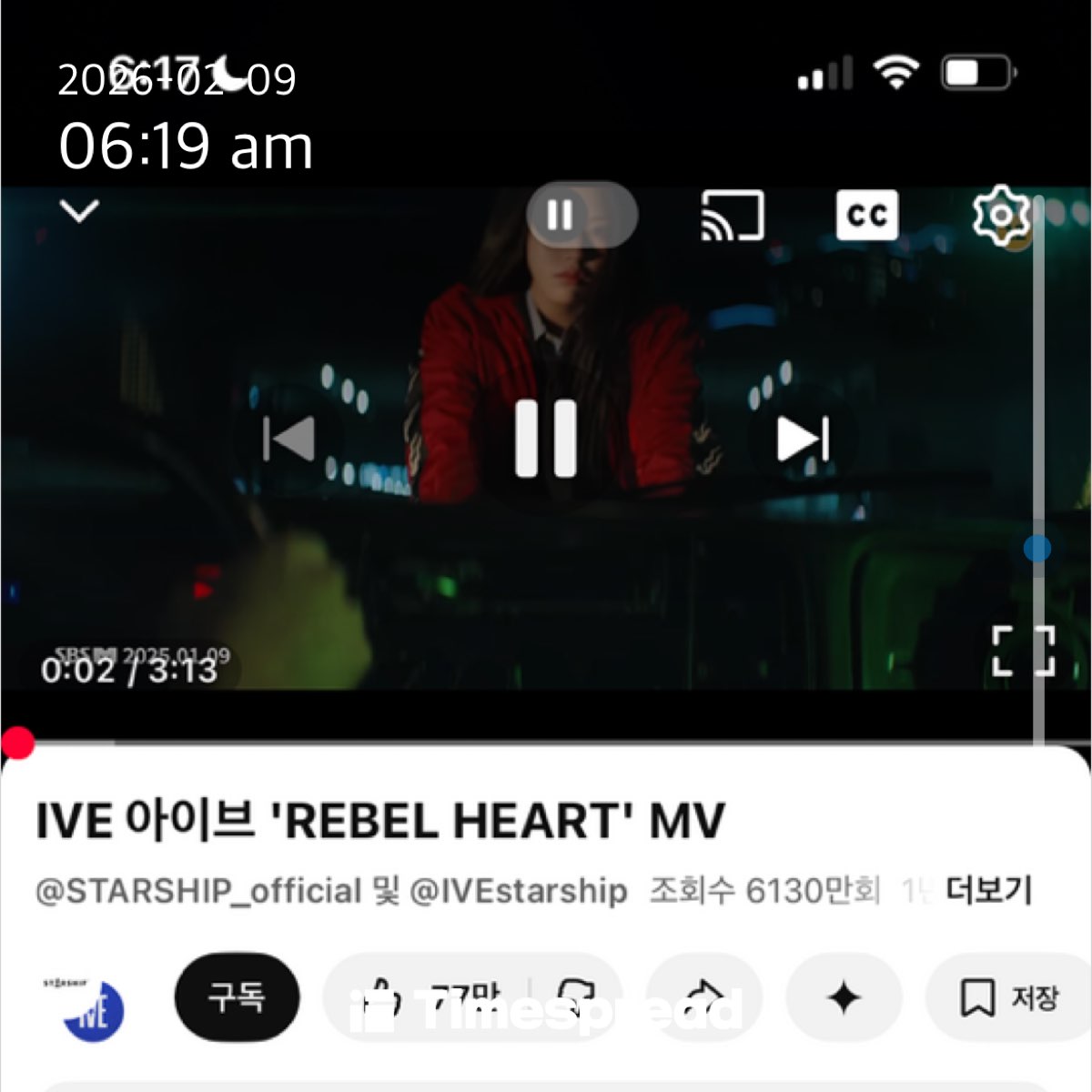Open the video settings gear

pos(1000,216)
